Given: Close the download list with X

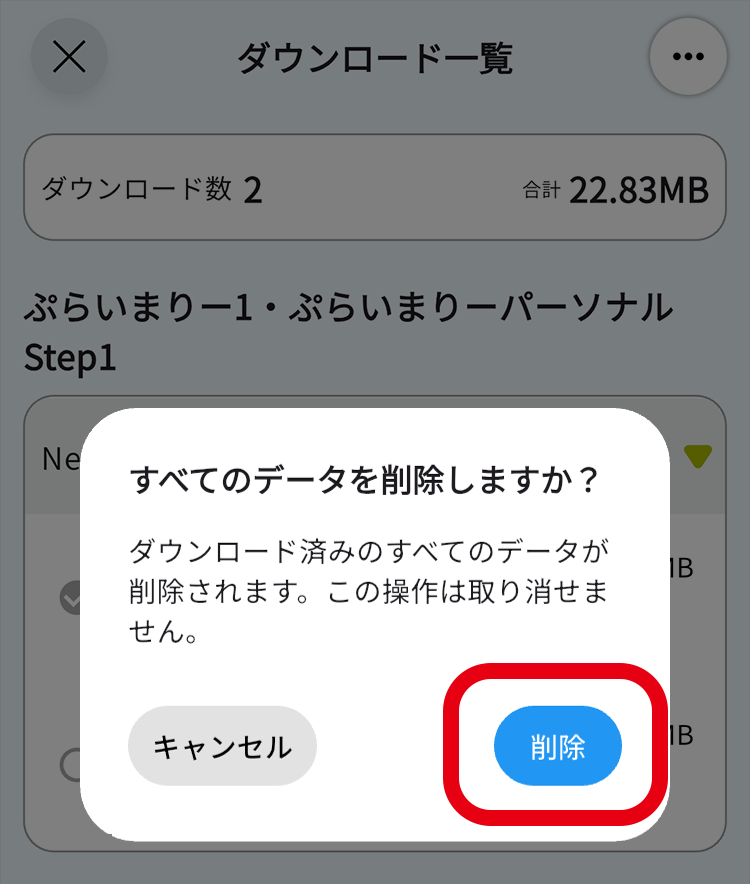Looking at the screenshot, I should pos(68,57).
